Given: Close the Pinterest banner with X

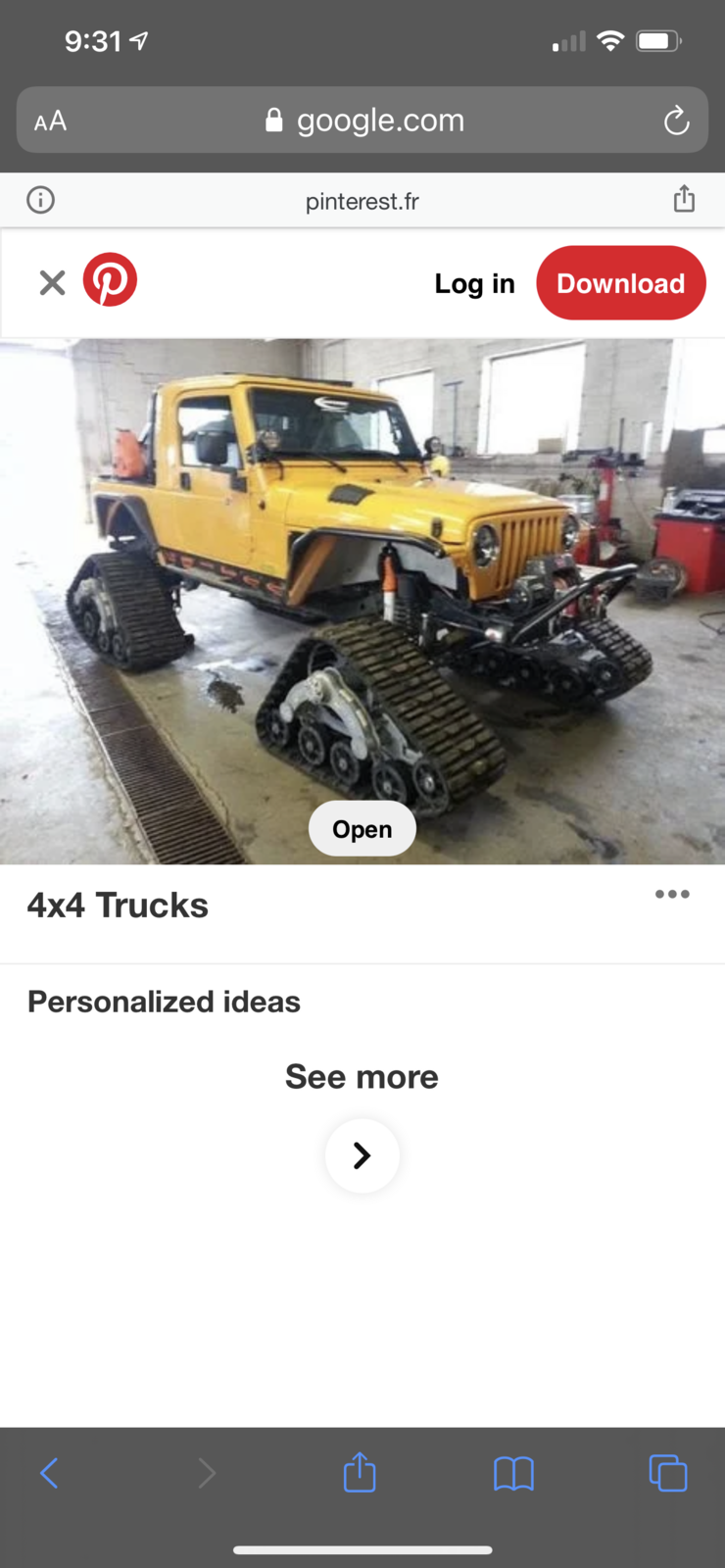Looking at the screenshot, I should point(52,283).
